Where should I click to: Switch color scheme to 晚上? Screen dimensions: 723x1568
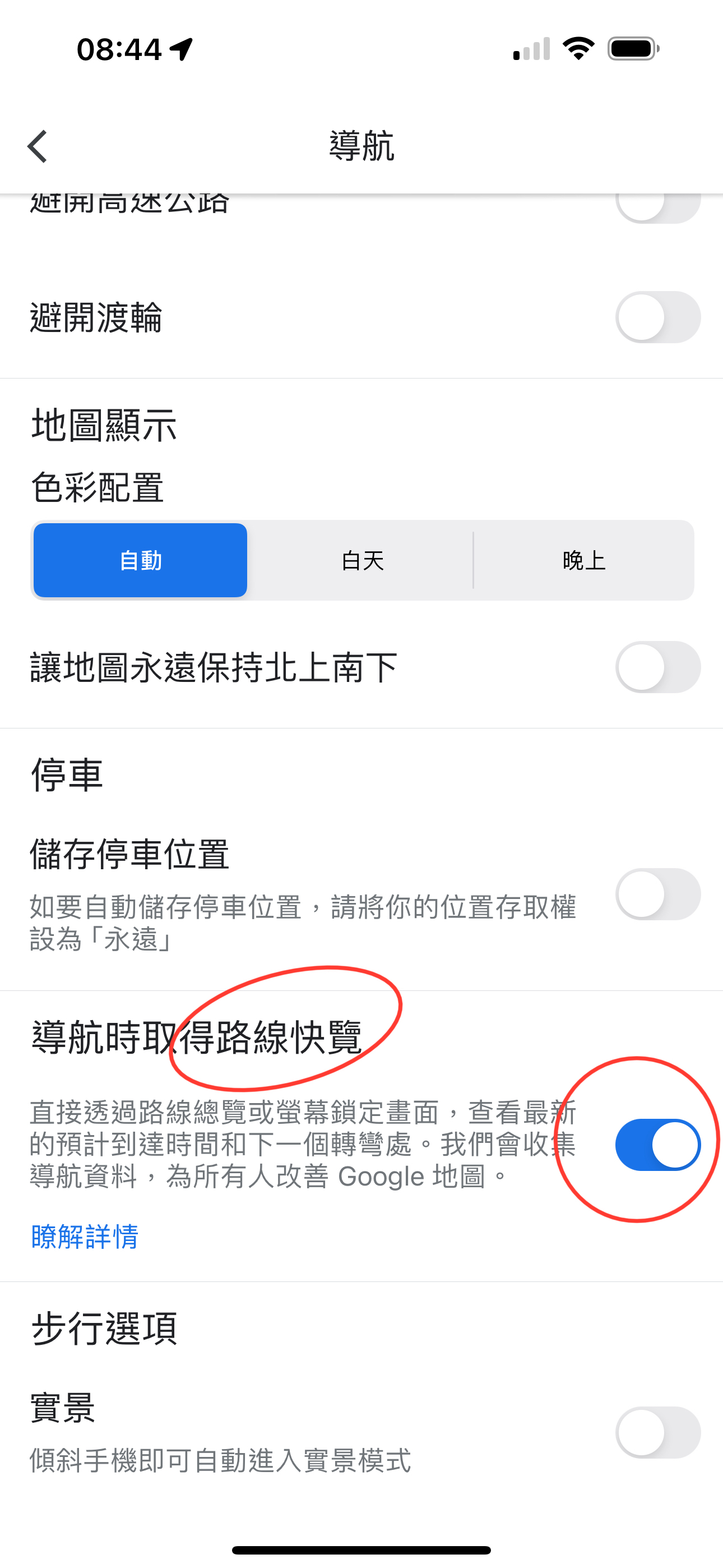(x=583, y=560)
